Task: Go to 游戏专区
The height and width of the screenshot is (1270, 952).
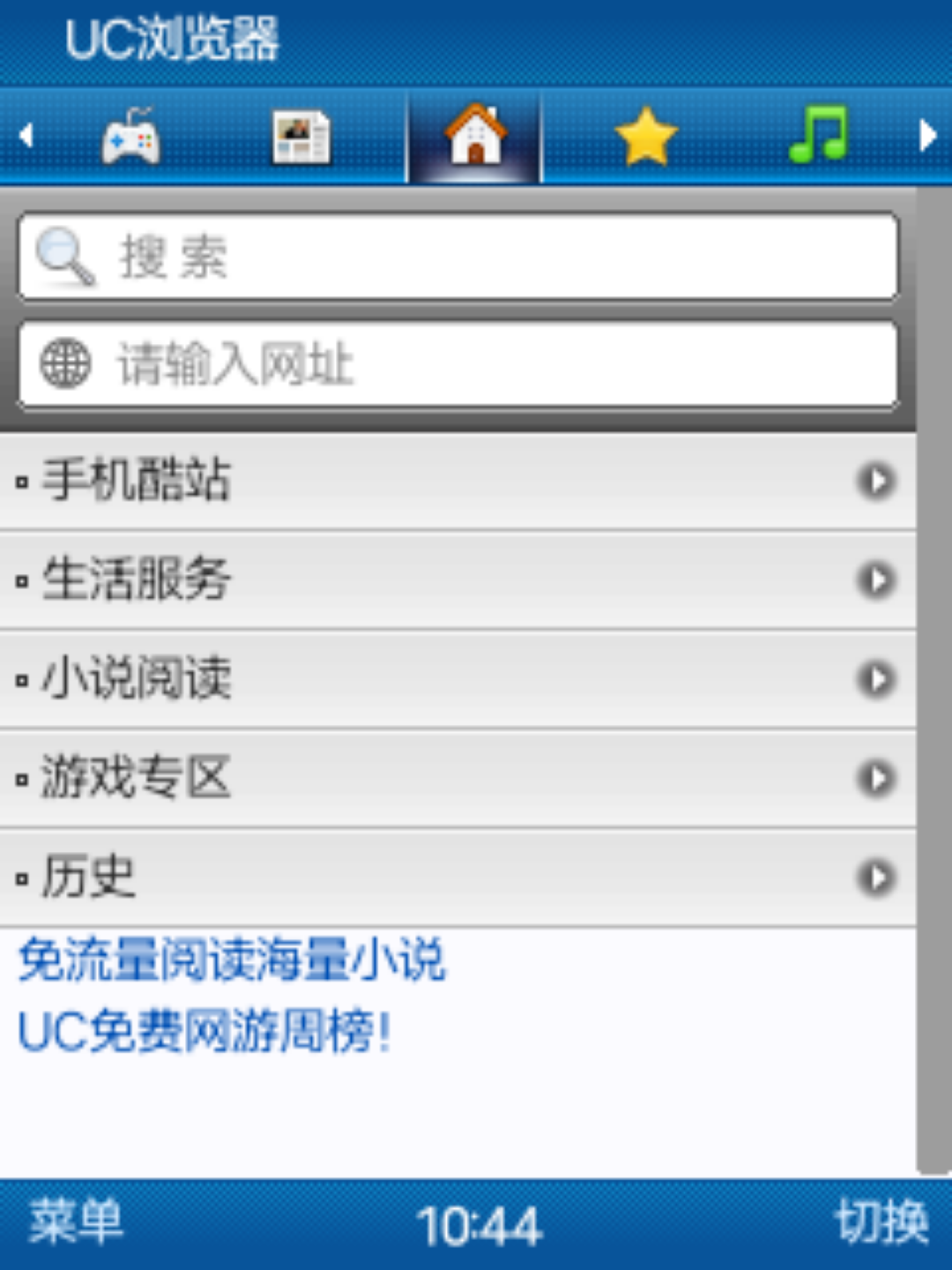Action: (457, 779)
